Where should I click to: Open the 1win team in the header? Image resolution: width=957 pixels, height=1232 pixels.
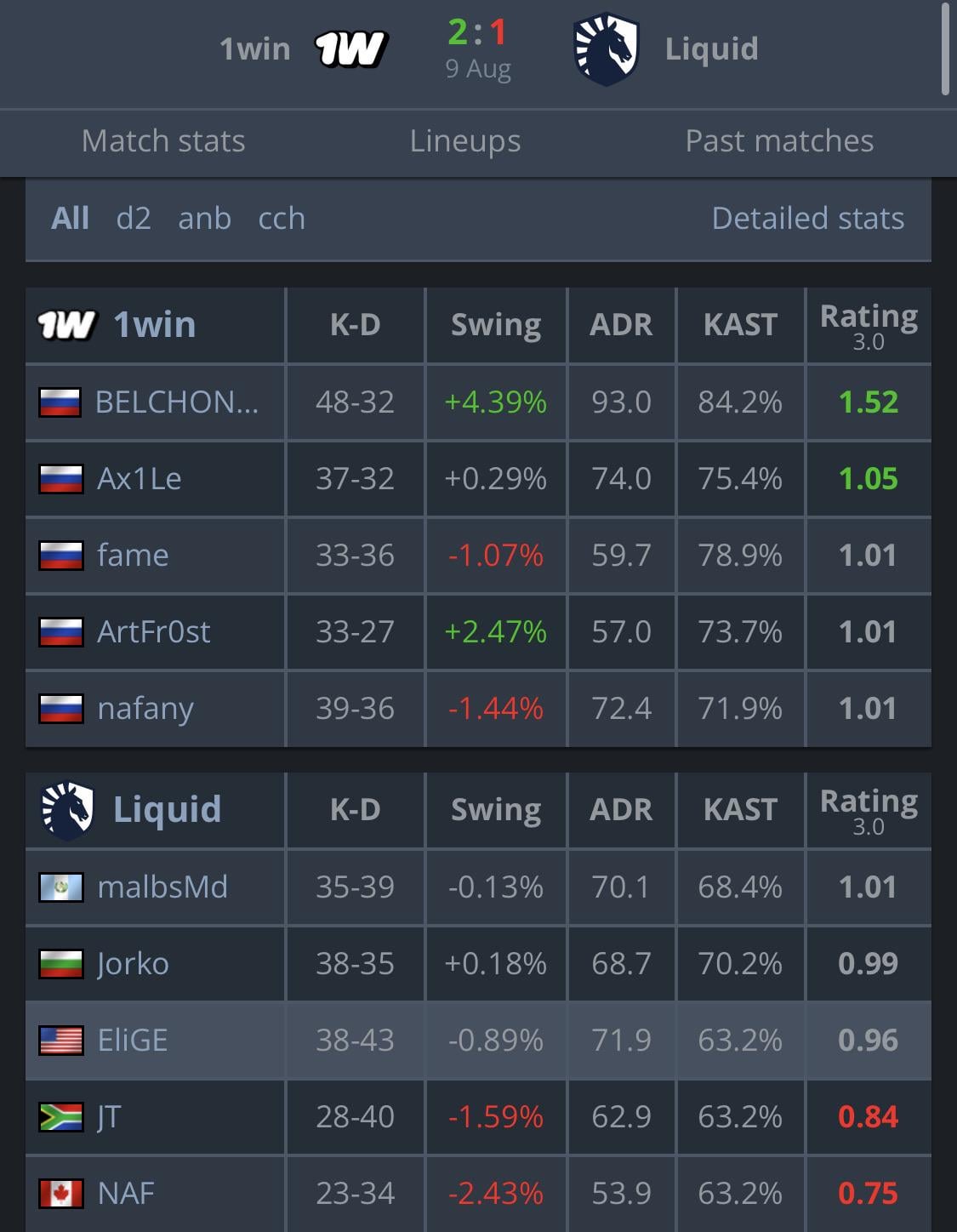pyautogui.click(x=302, y=49)
